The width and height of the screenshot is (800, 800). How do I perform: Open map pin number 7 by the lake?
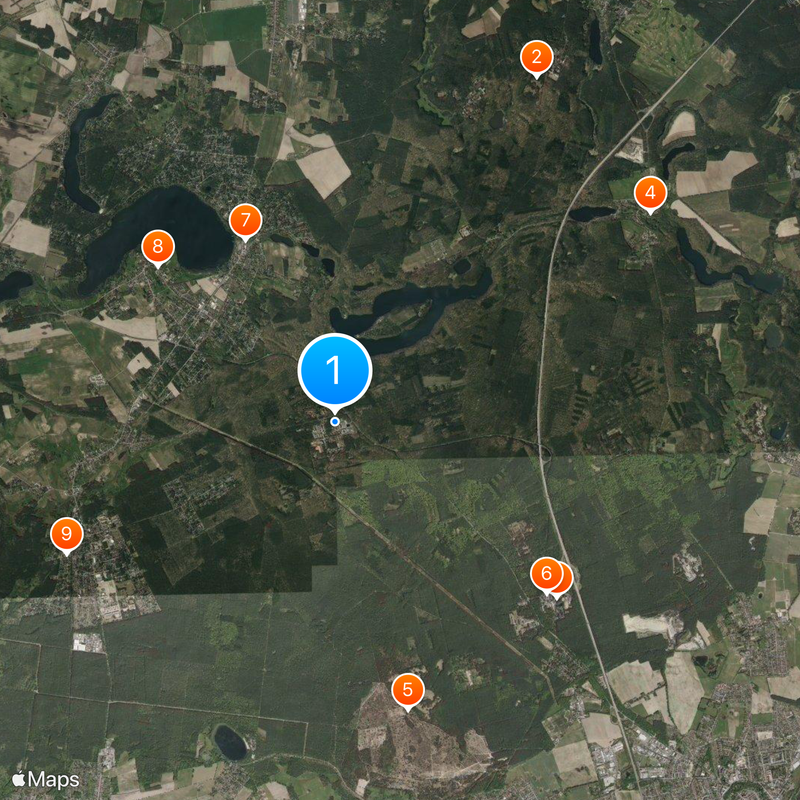click(x=245, y=220)
